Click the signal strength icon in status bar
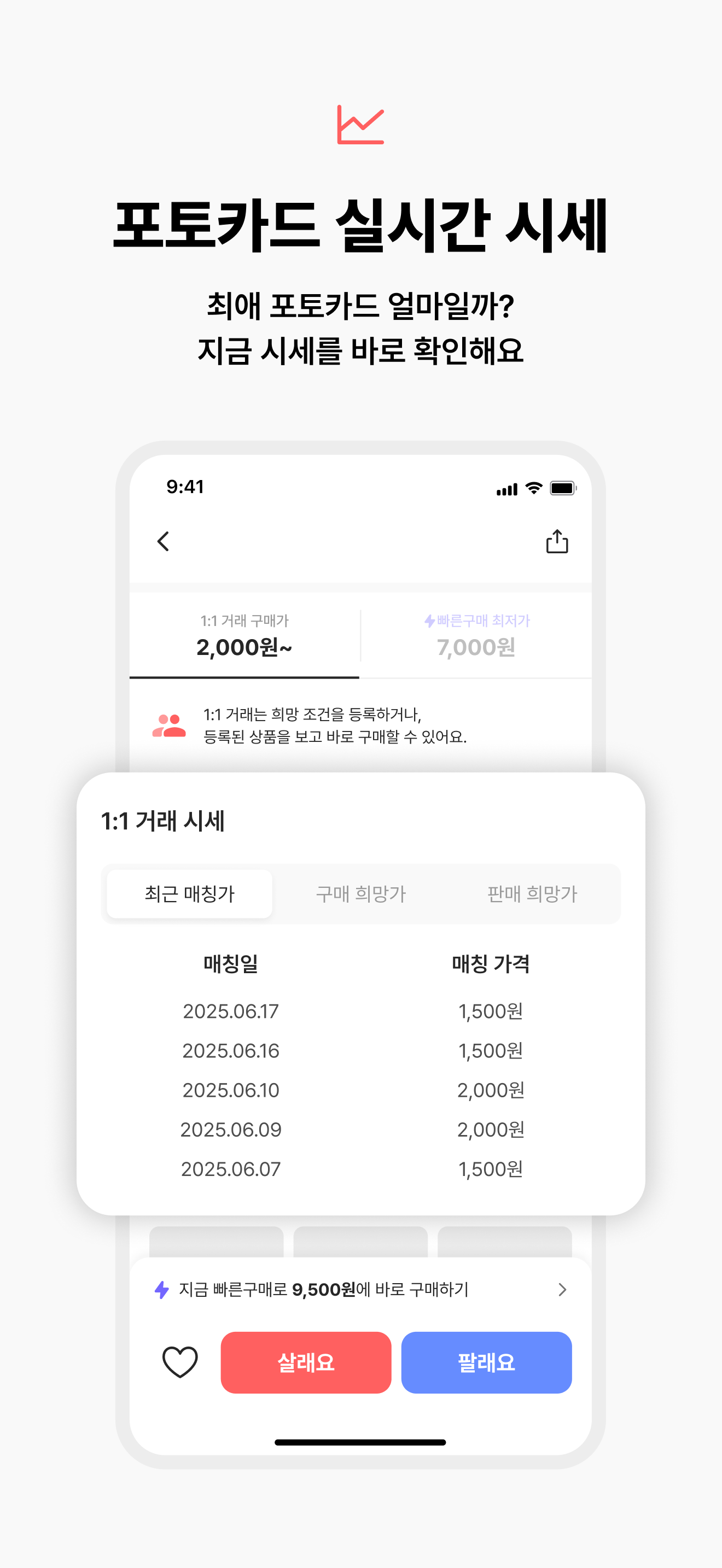Image resolution: width=722 pixels, height=1568 pixels. [506, 488]
